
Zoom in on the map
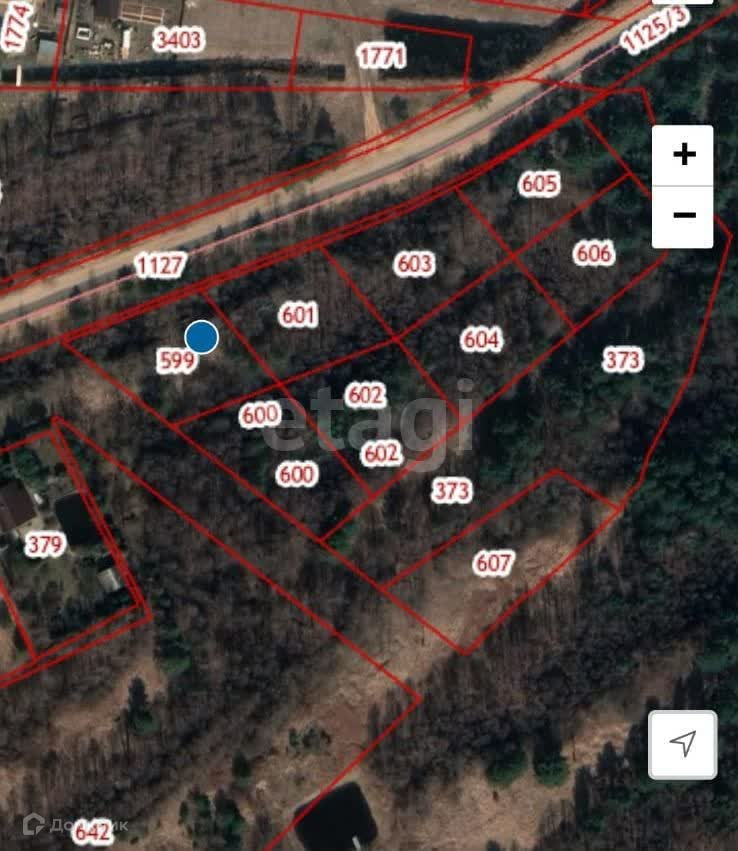683,155
